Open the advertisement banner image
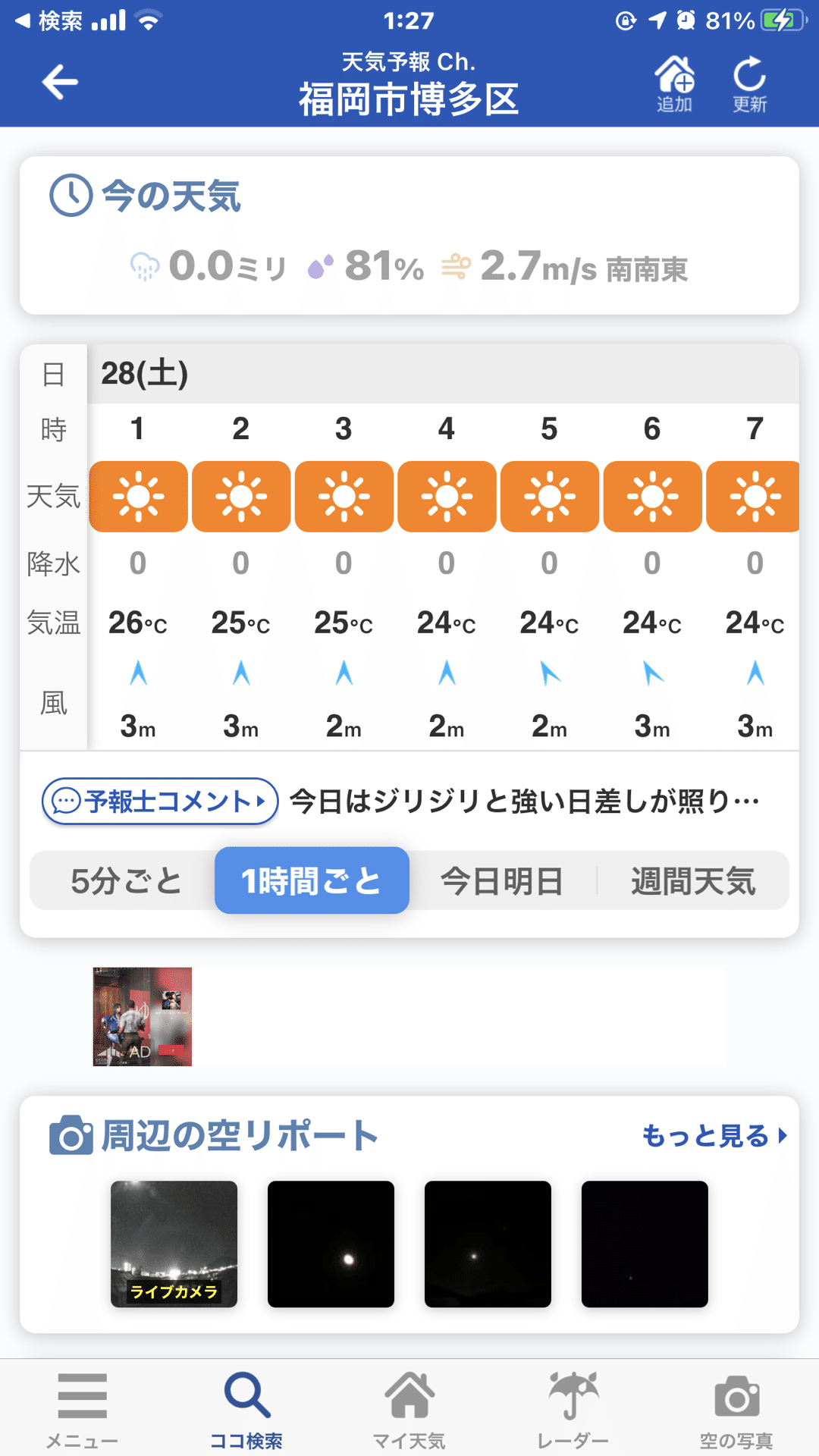 coord(143,1016)
